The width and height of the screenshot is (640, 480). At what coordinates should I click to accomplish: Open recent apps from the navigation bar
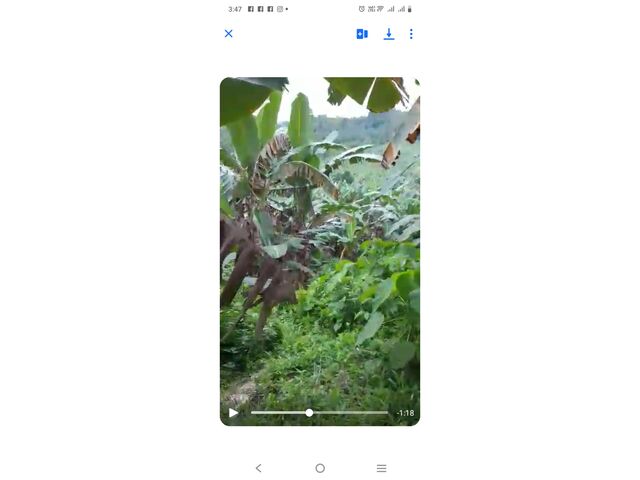click(x=381, y=468)
